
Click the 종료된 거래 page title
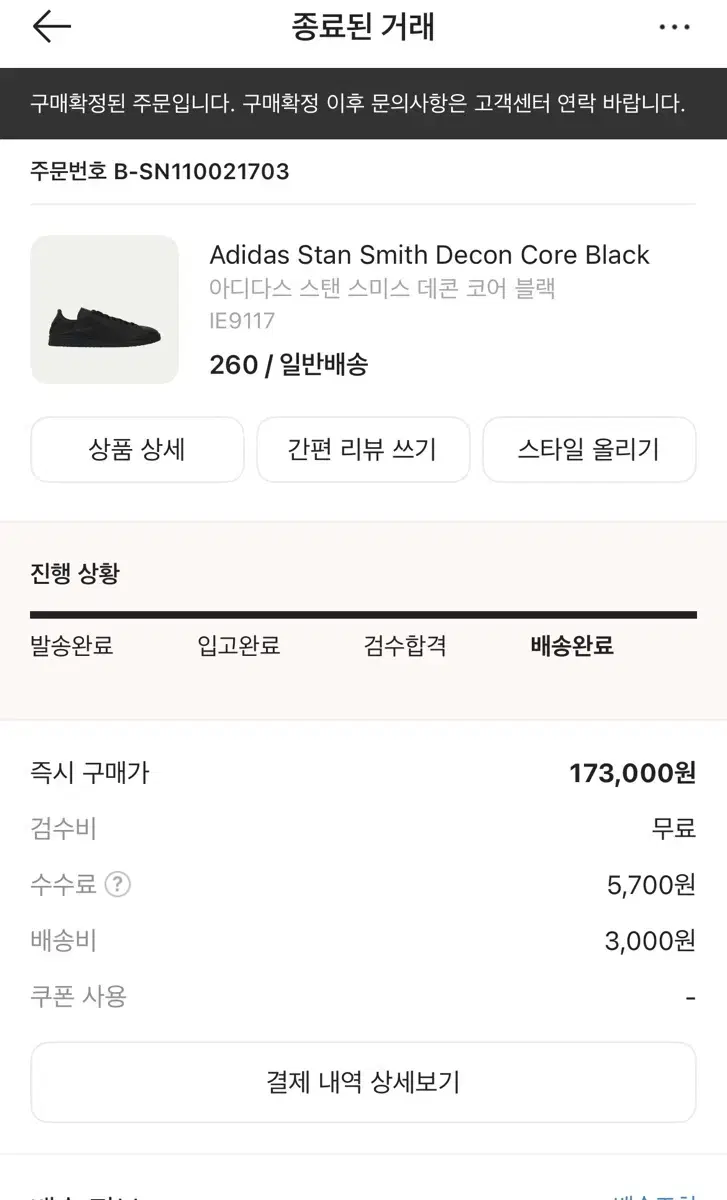[x=363, y=27]
